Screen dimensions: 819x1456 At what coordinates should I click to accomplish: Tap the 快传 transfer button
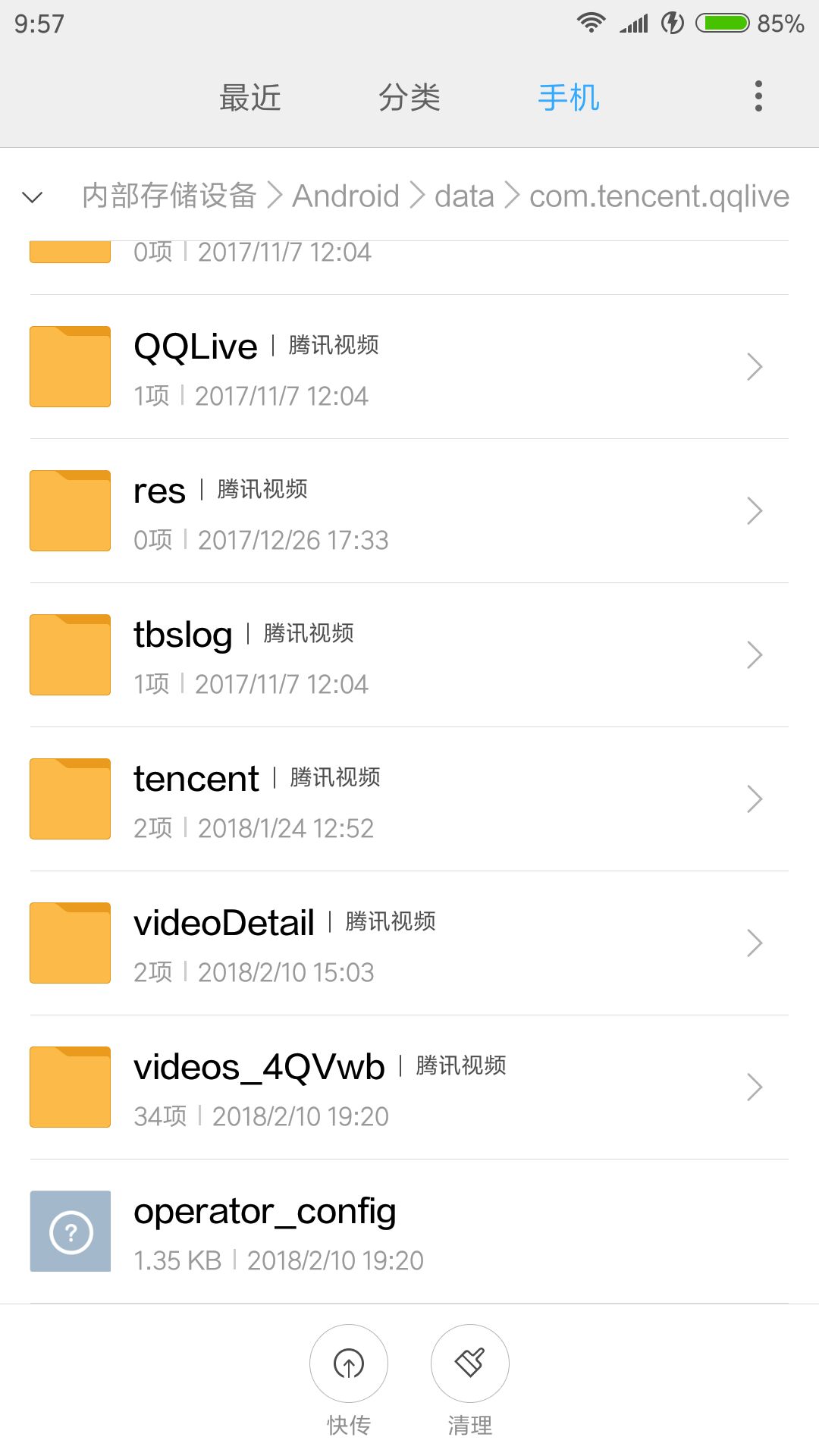click(x=349, y=1363)
